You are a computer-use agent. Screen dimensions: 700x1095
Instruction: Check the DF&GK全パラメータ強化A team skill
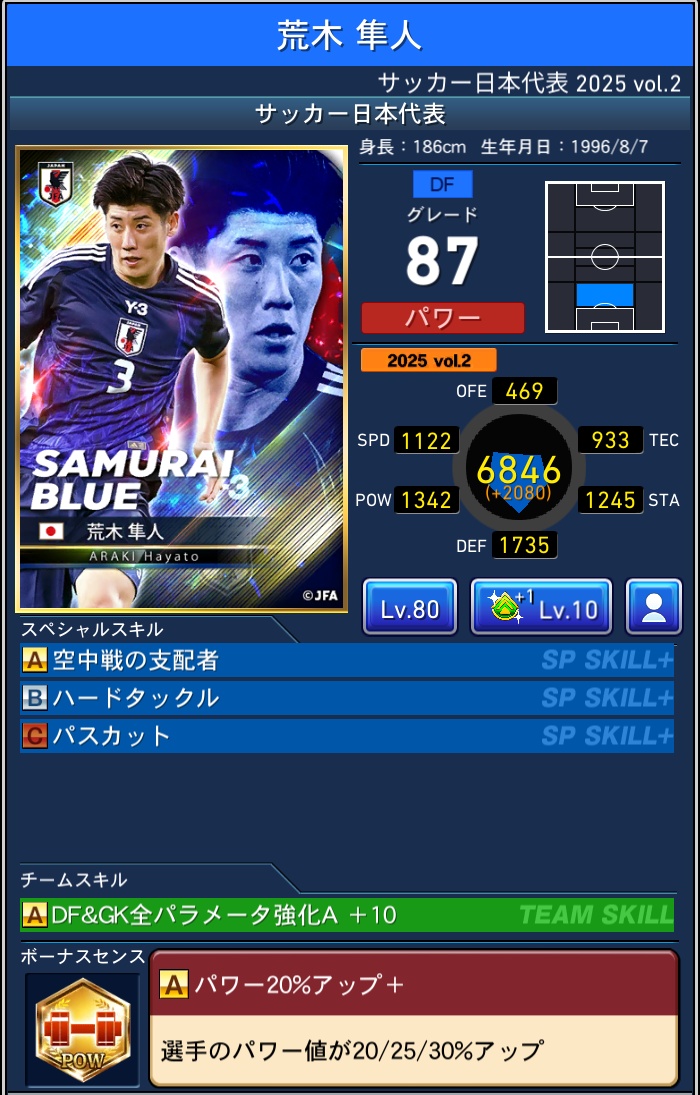(x=346, y=914)
